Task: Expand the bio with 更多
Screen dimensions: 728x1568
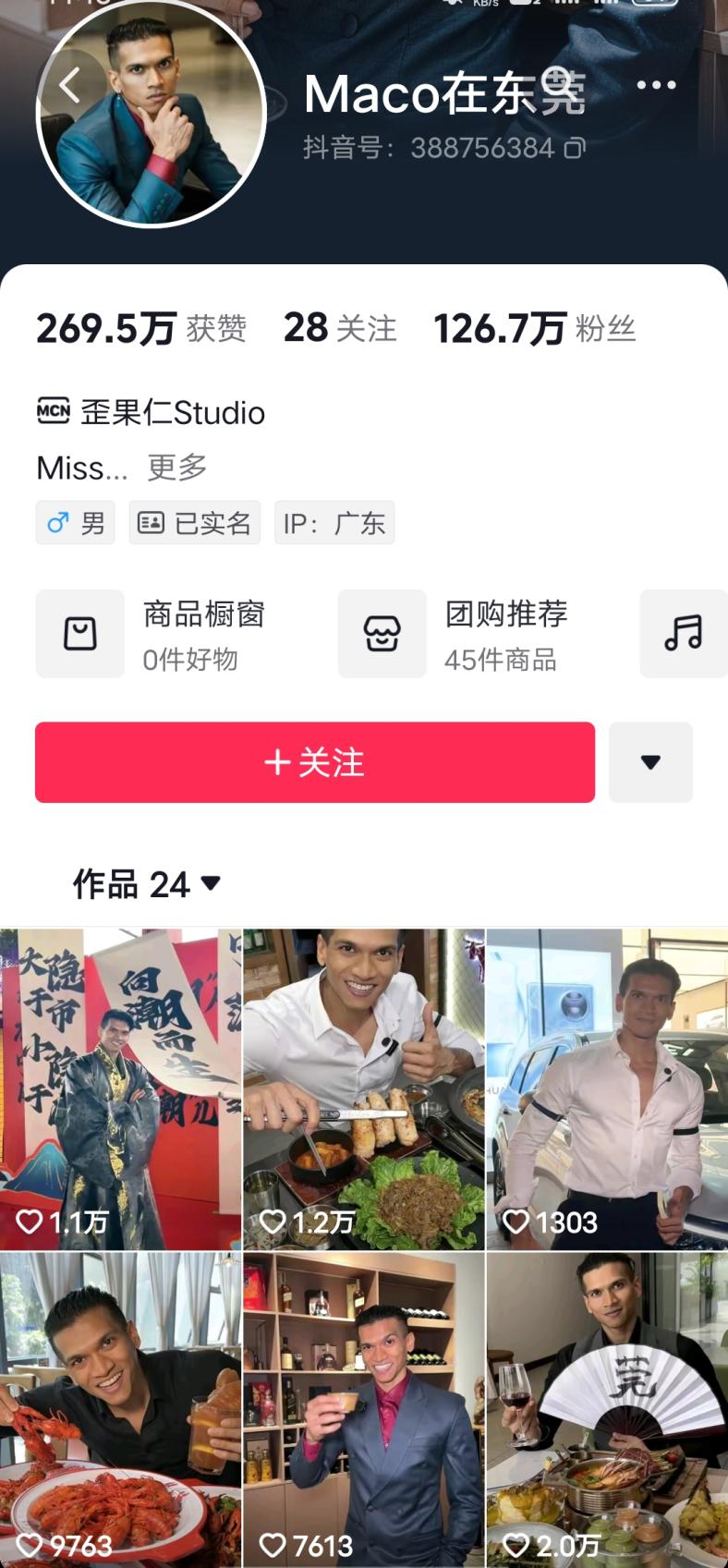Action: point(177,468)
